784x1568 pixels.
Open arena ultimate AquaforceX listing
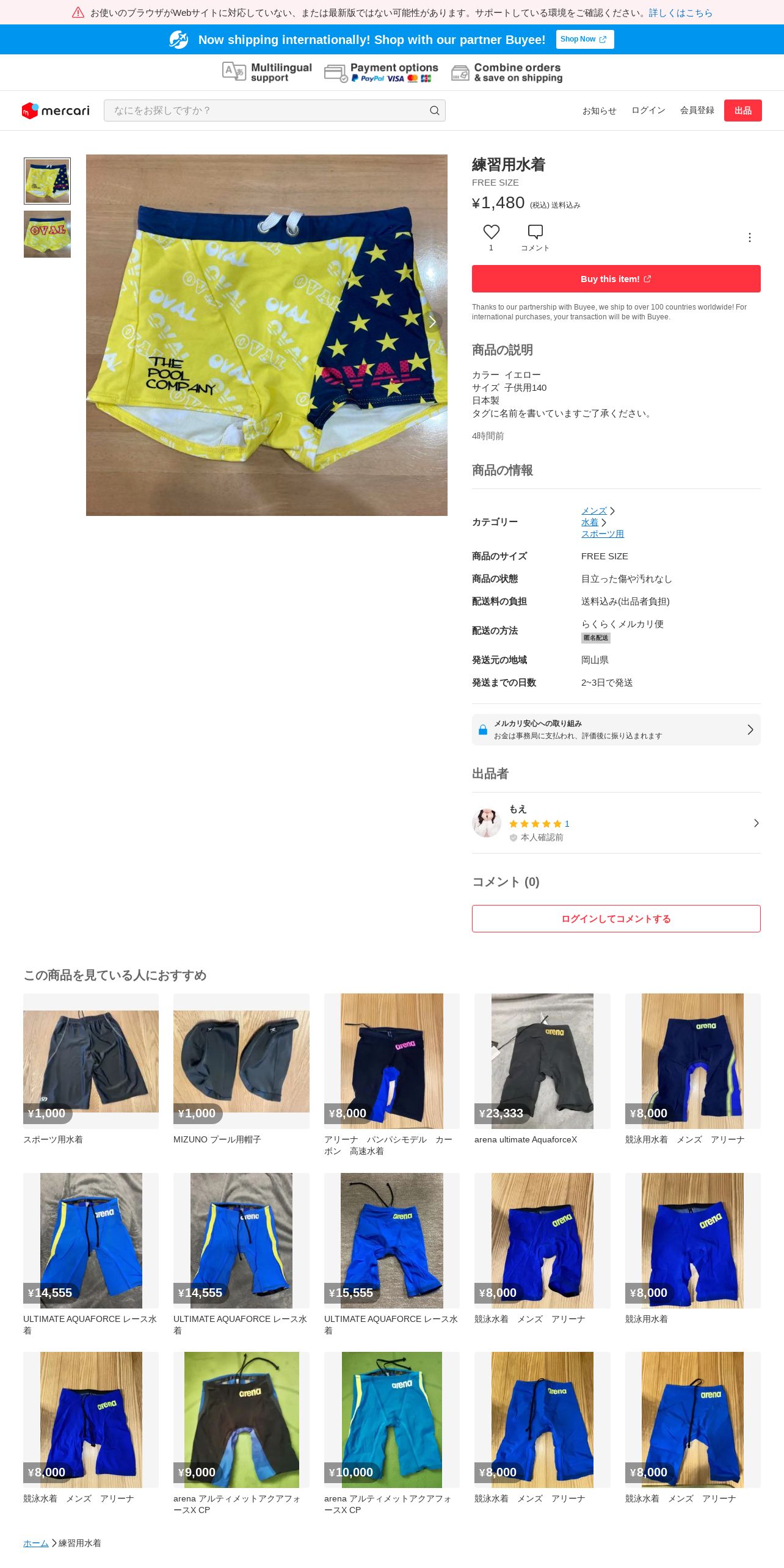click(542, 1069)
